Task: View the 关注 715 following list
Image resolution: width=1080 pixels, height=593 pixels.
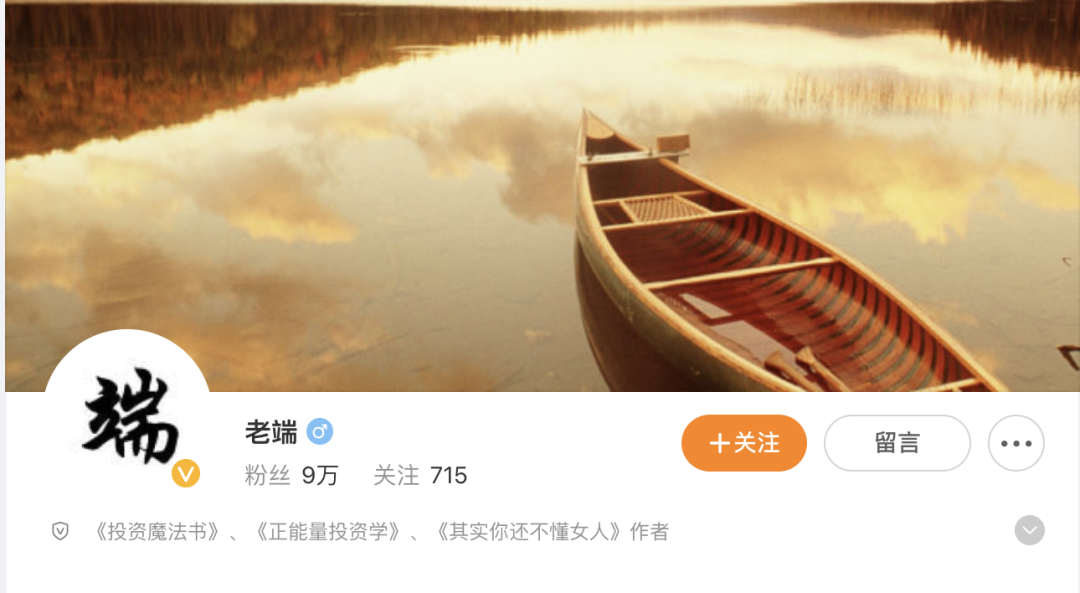Action: pyautogui.click(x=420, y=476)
